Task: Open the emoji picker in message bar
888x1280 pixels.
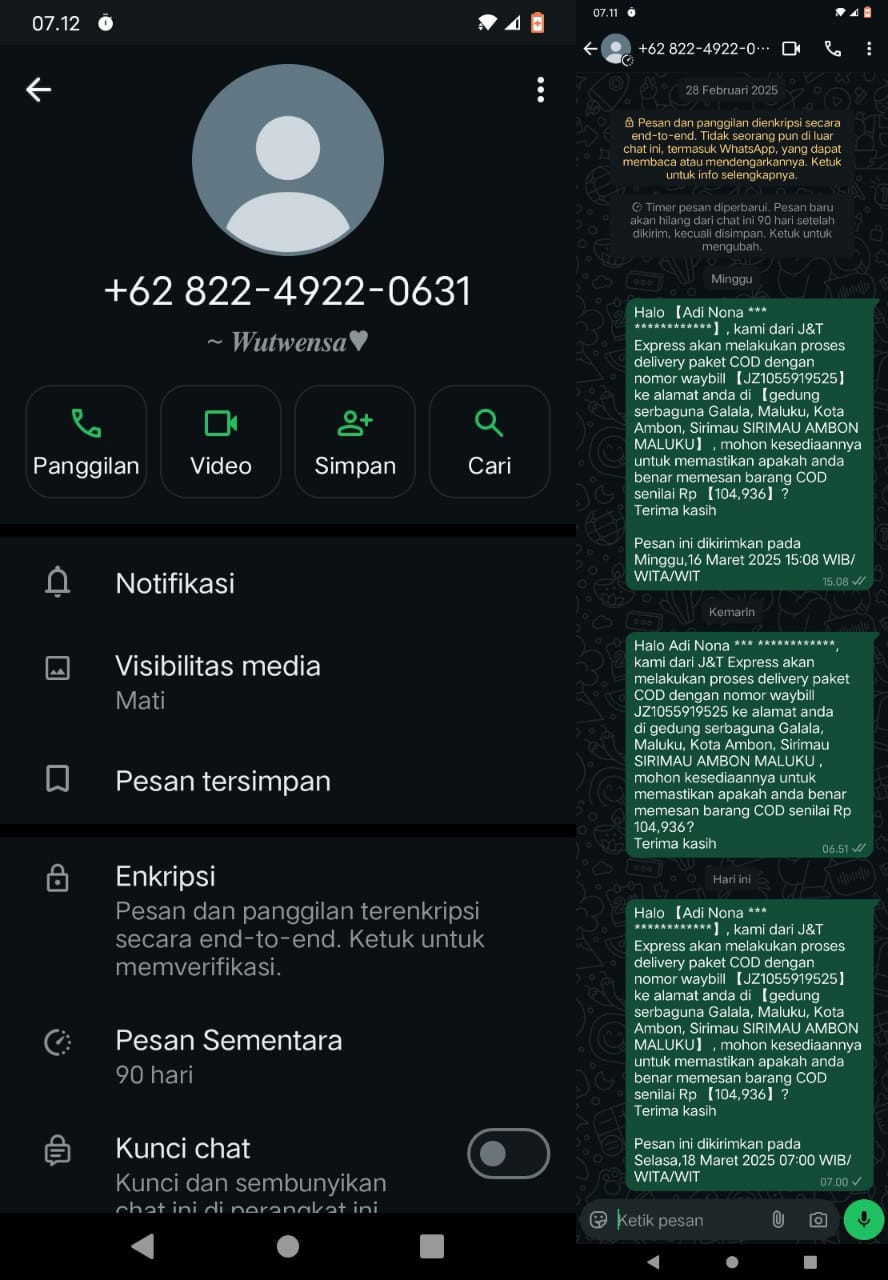Action: coord(599,1220)
